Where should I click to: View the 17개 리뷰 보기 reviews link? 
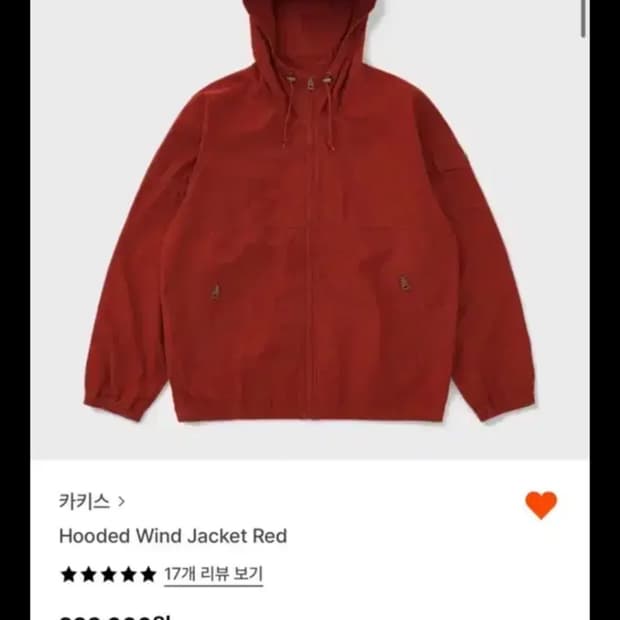pos(213,574)
